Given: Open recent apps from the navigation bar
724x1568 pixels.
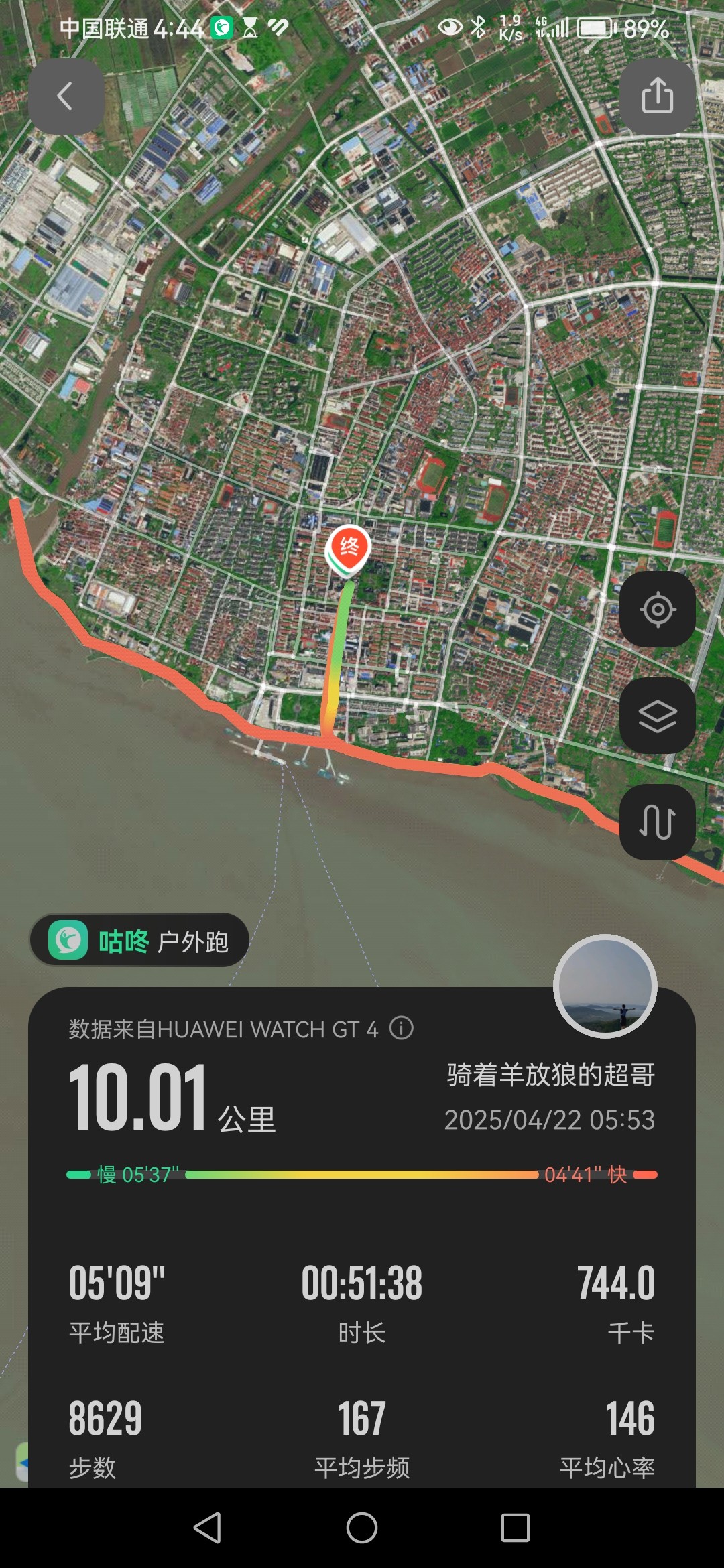Looking at the screenshot, I should pos(516,1528).
